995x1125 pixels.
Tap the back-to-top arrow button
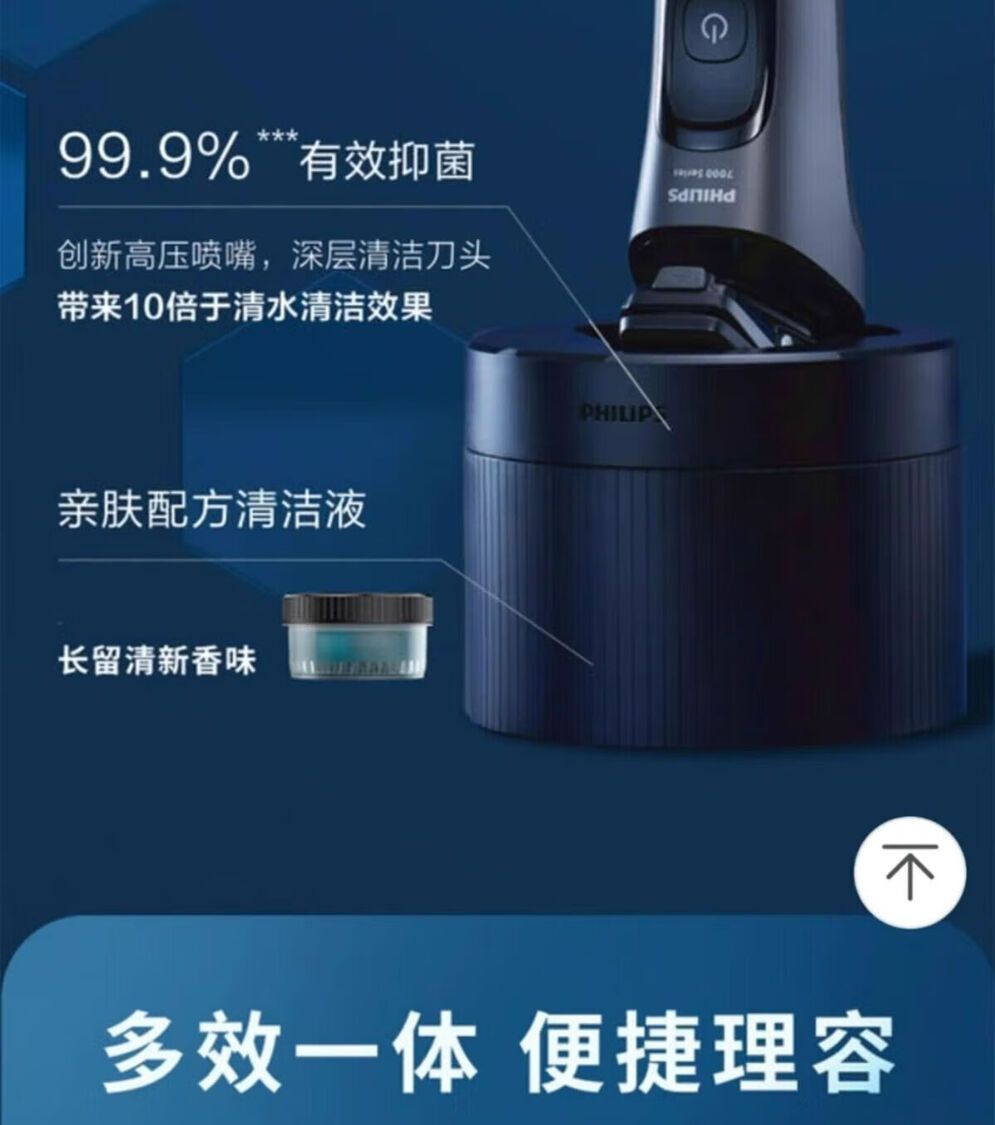(x=910, y=872)
